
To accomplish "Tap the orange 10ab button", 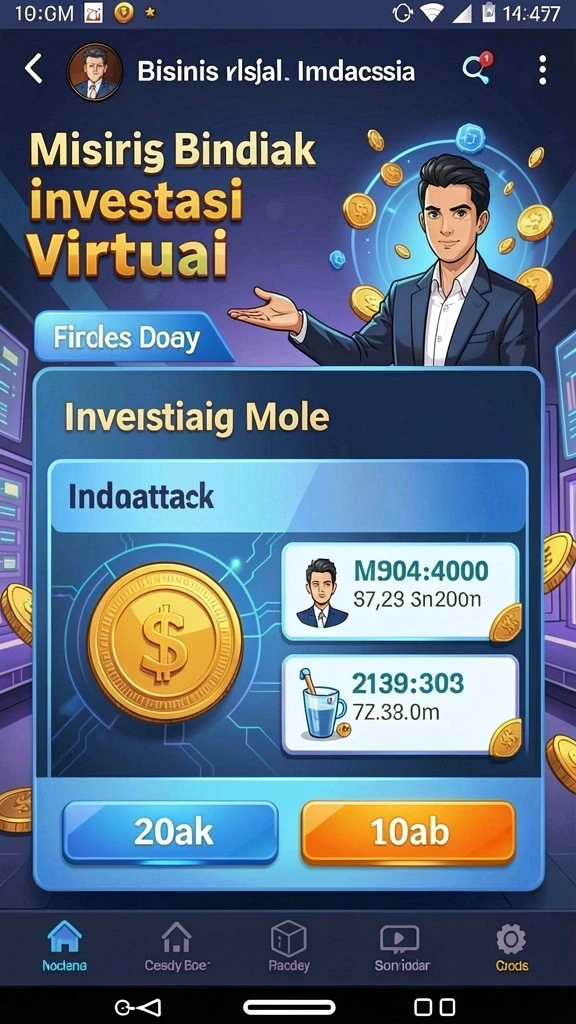I will click(x=409, y=833).
